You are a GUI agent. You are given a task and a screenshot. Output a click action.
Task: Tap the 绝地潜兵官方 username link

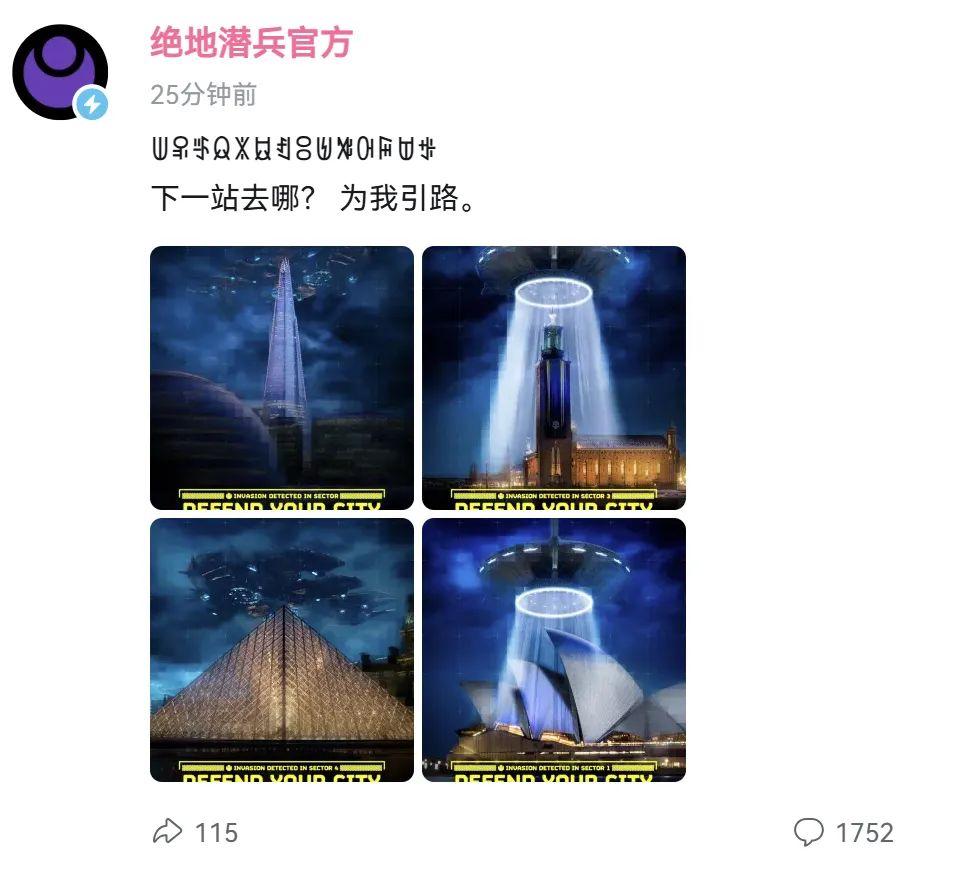tap(251, 43)
